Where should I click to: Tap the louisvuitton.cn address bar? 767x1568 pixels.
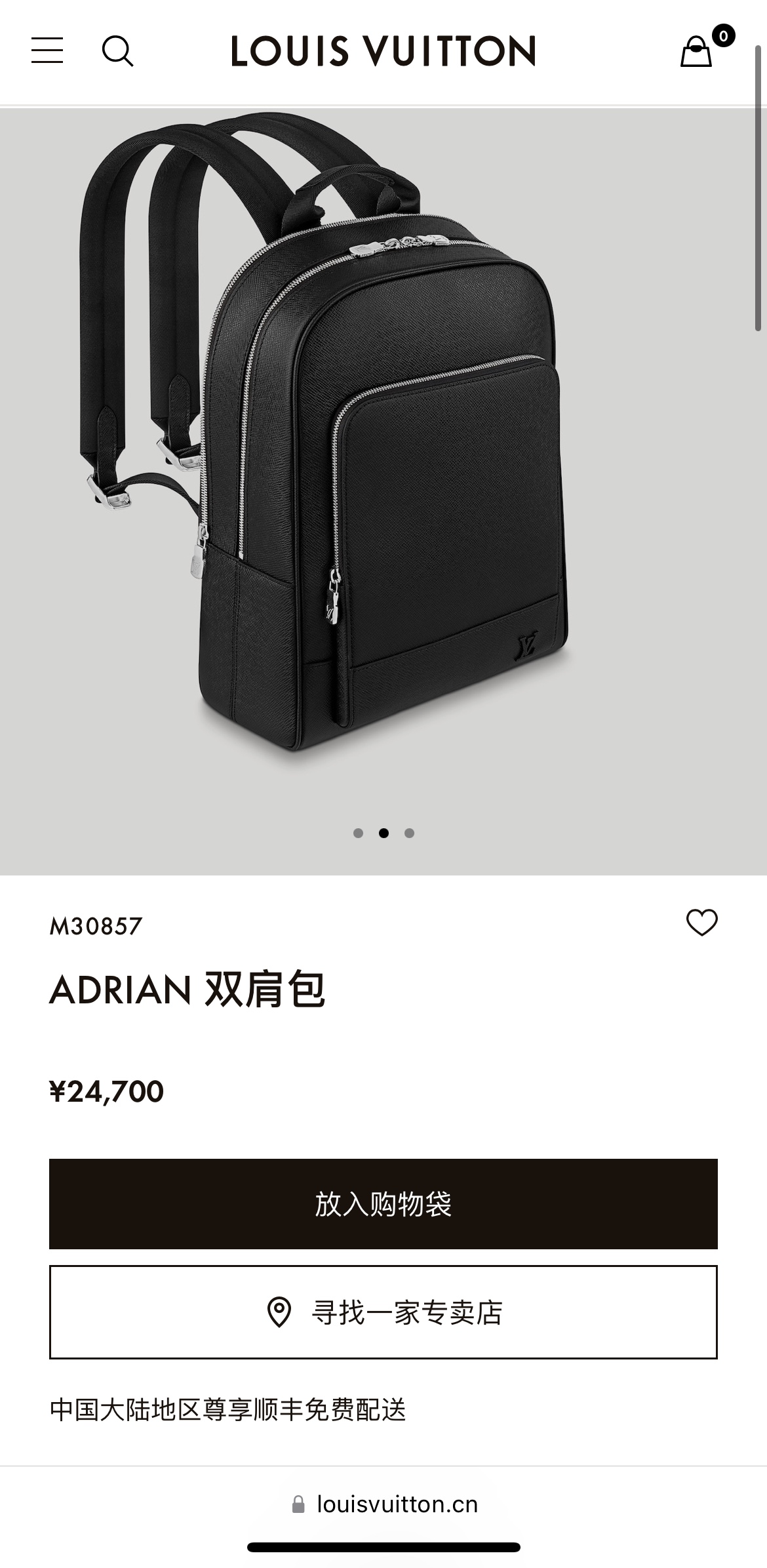[x=385, y=1504]
